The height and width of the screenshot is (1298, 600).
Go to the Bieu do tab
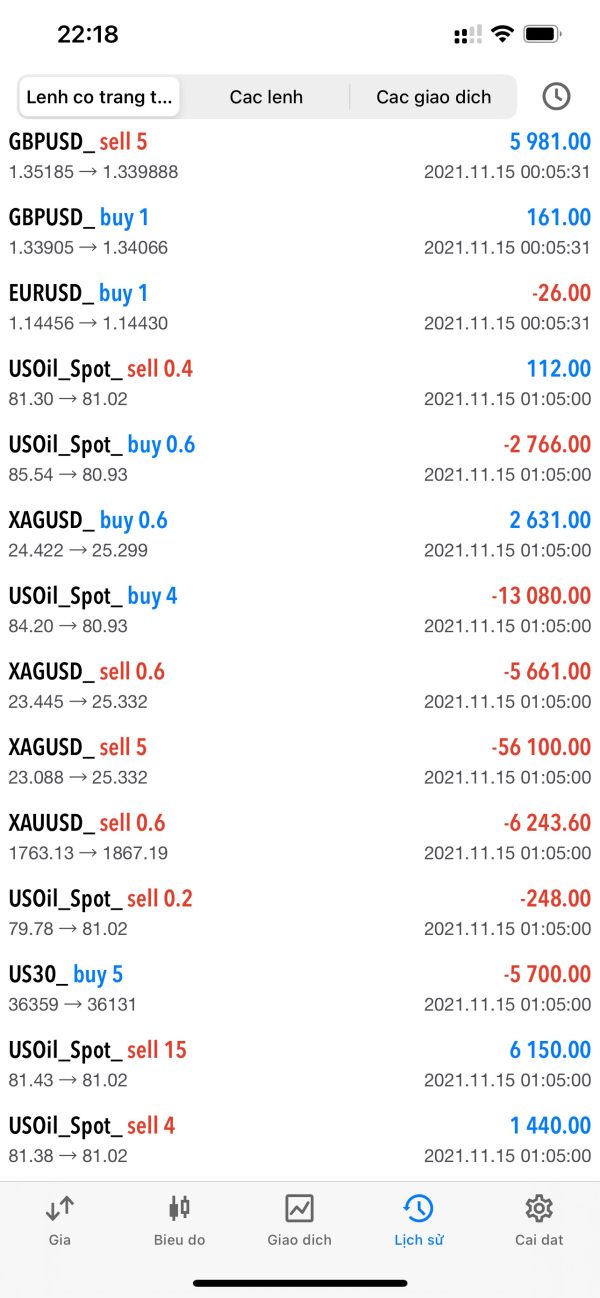[x=180, y=1220]
